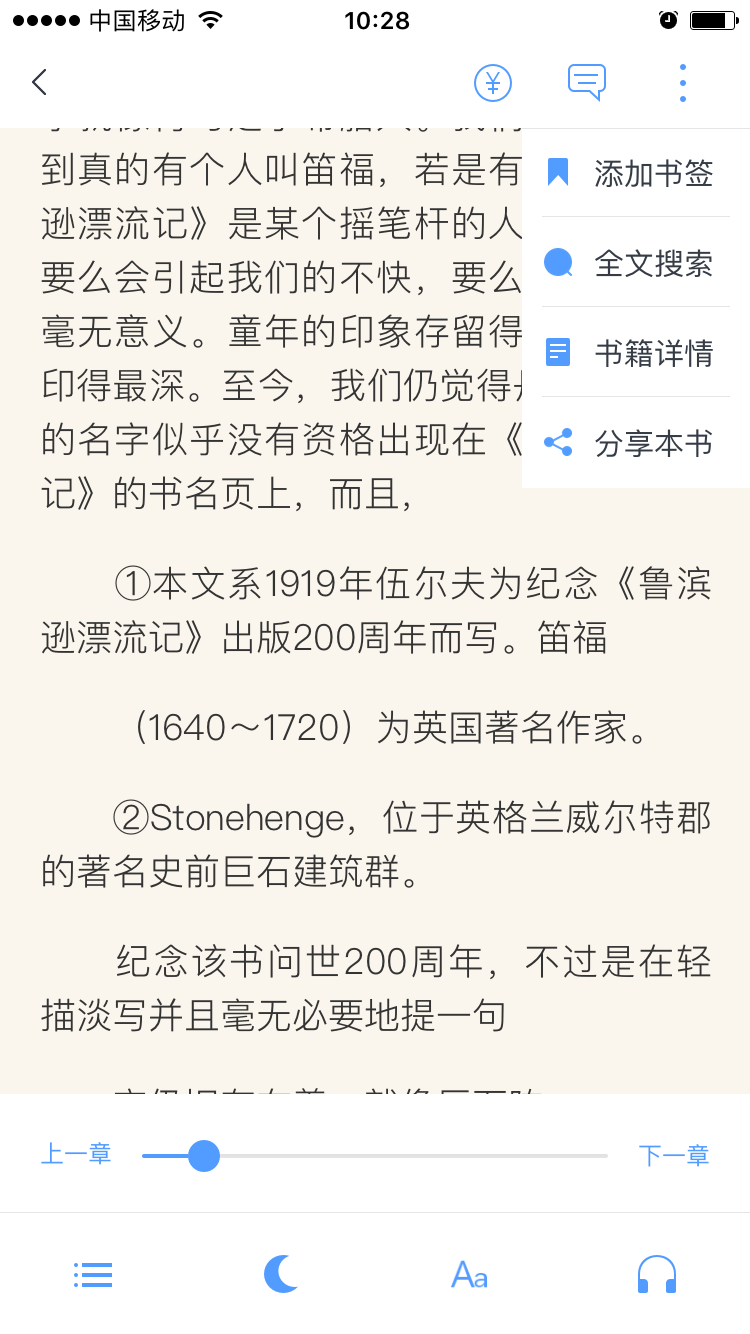
Task: Start audio reading with the headphones icon
Action: (656, 1273)
